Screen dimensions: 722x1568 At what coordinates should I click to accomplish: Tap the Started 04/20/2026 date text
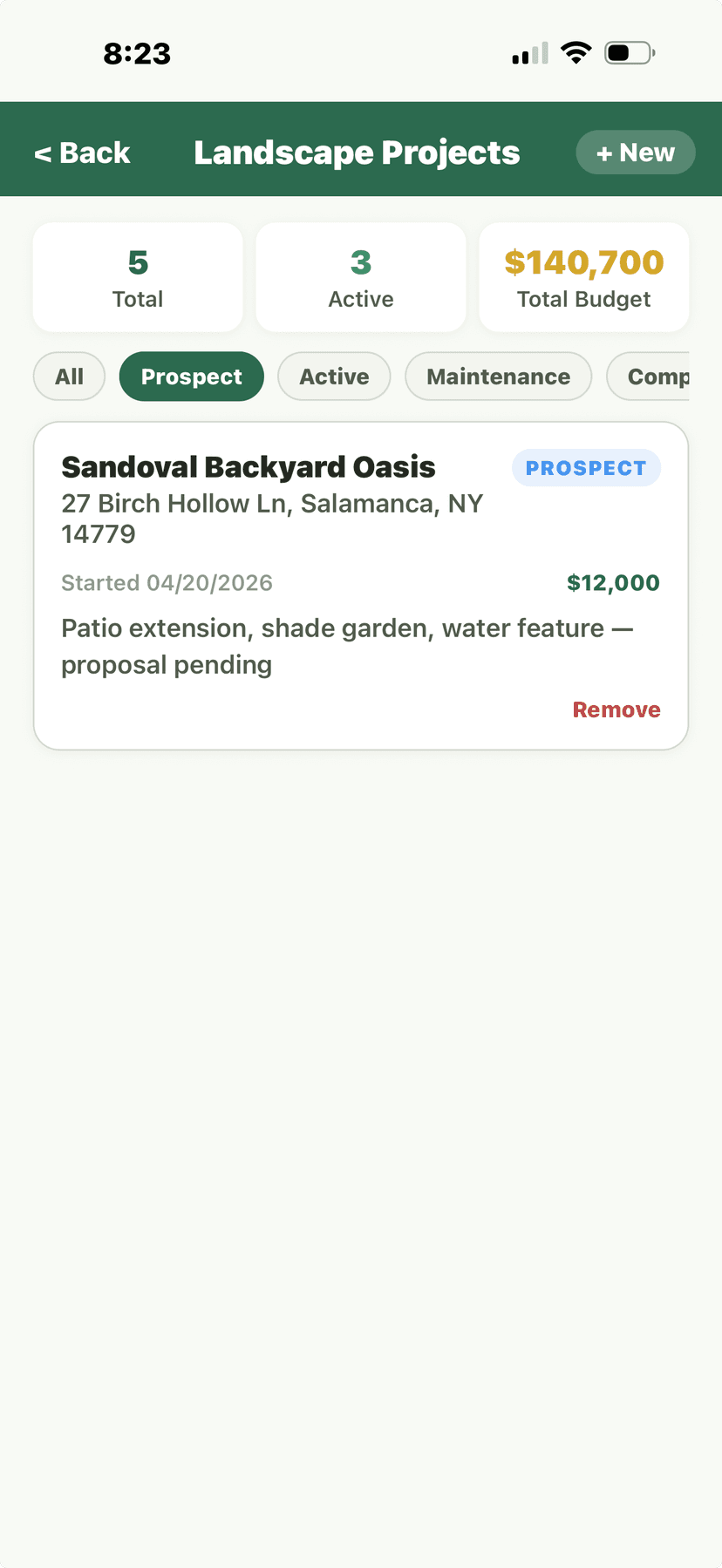(x=167, y=582)
